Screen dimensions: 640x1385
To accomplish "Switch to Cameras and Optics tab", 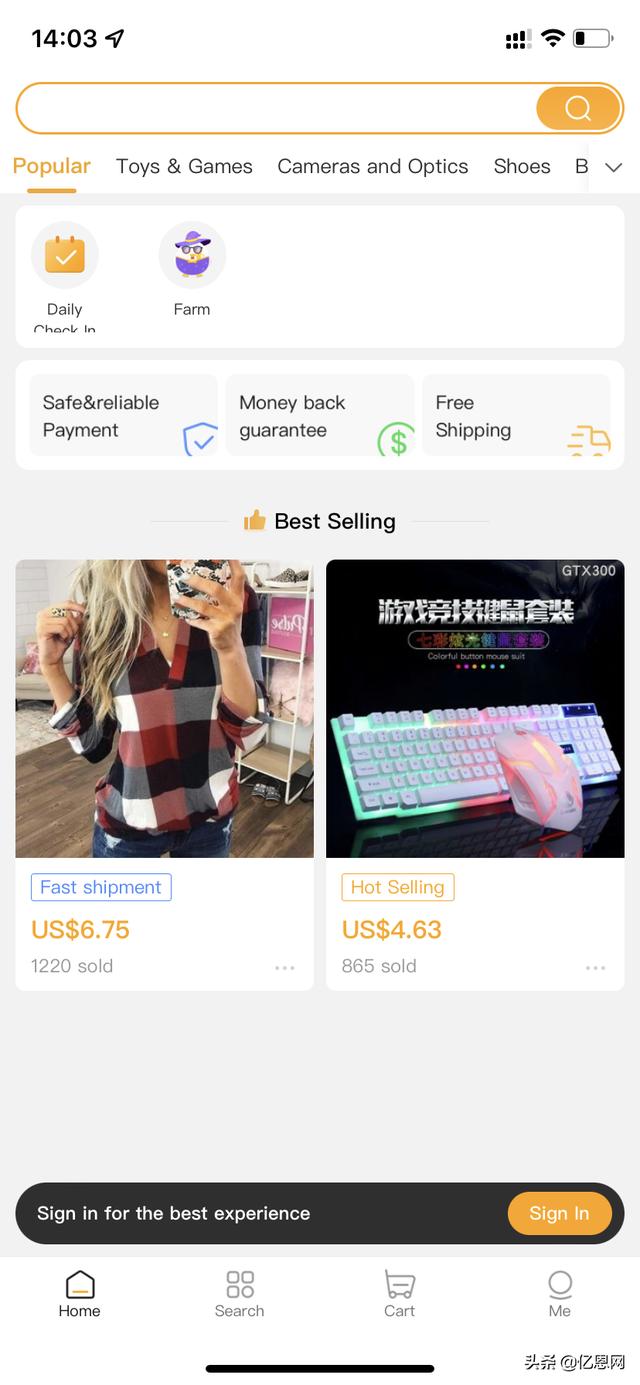I will [x=372, y=167].
